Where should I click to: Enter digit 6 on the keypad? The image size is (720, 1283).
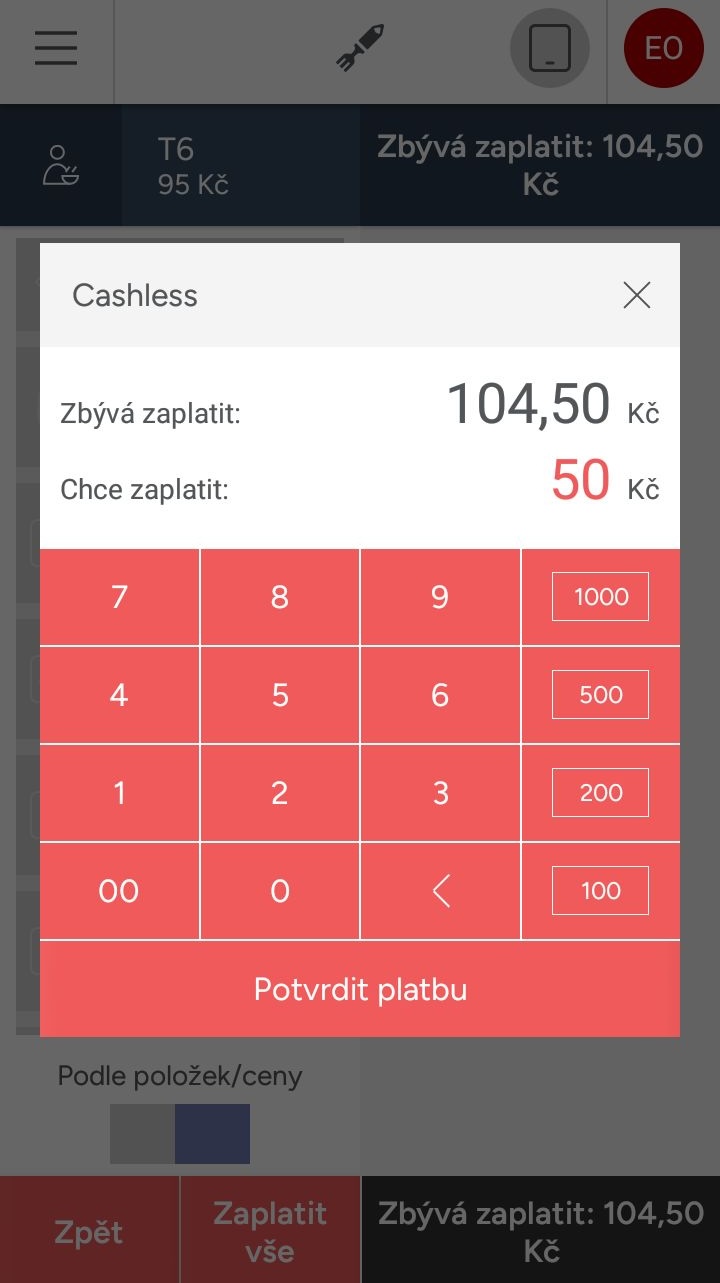440,695
